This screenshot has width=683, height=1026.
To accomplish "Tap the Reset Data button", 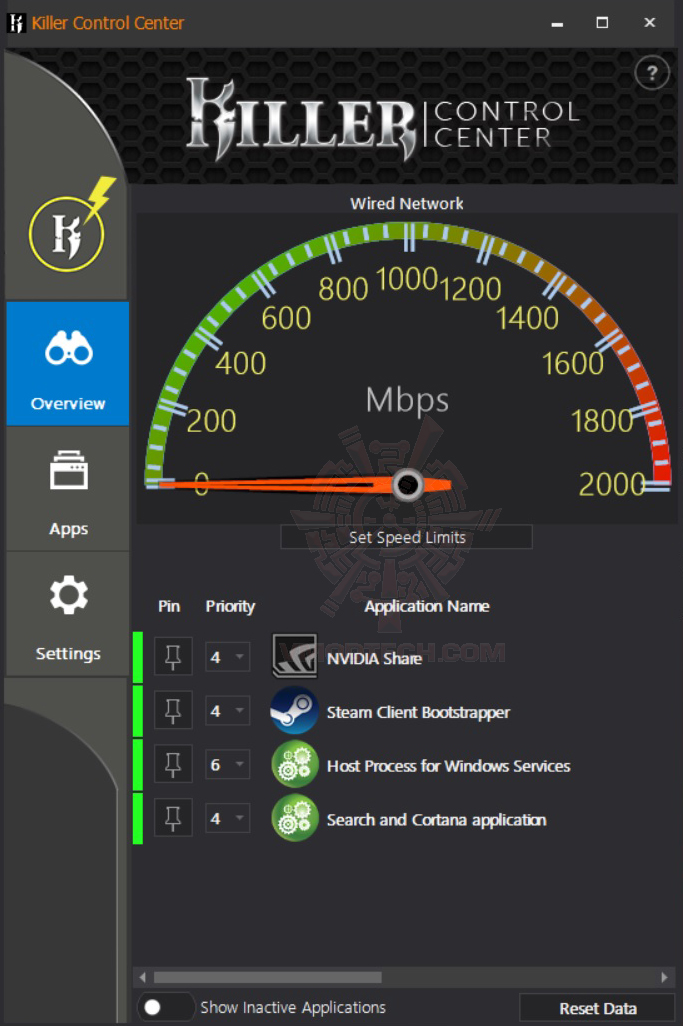I will pos(597,1008).
